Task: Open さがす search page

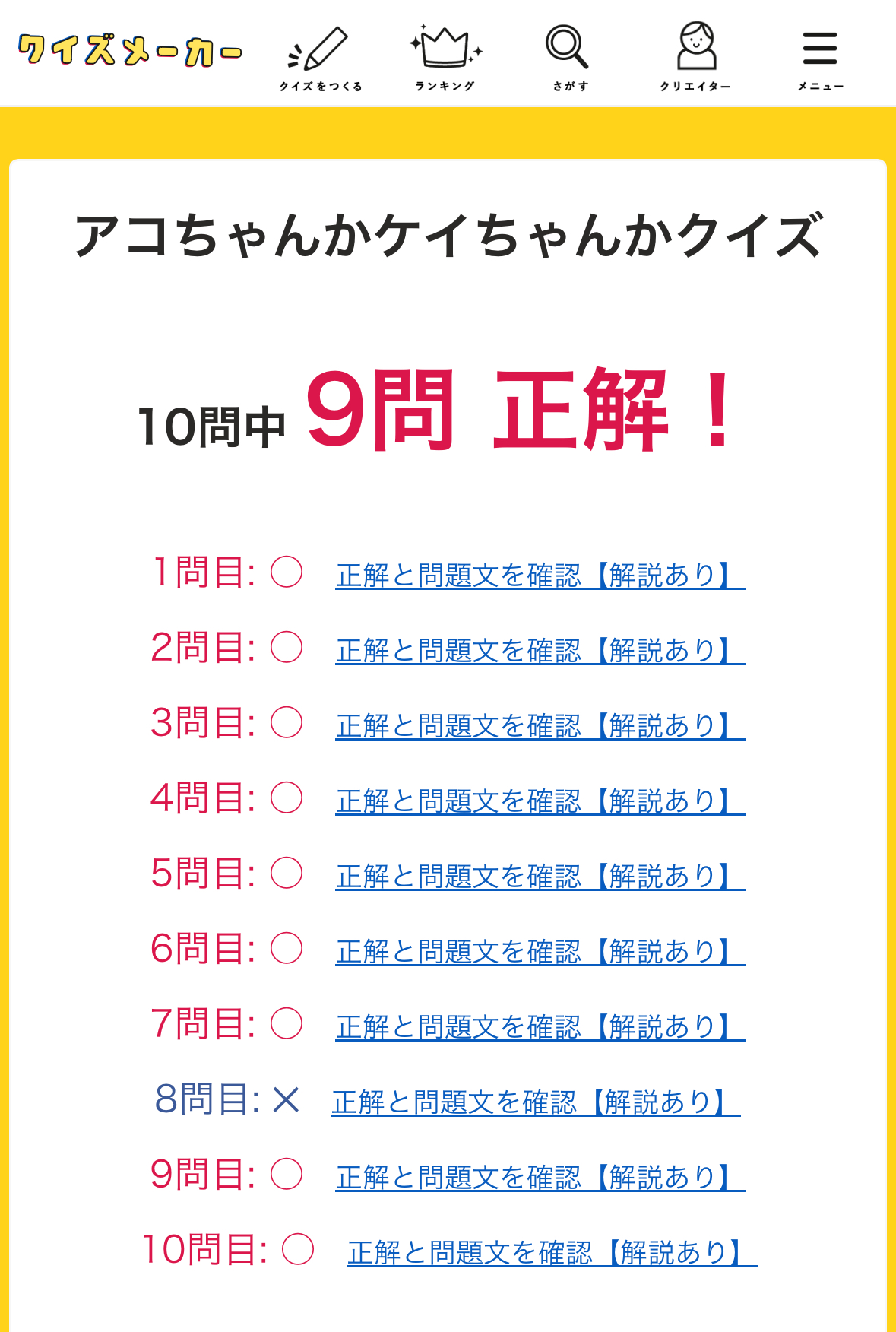Action: (x=569, y=59)
